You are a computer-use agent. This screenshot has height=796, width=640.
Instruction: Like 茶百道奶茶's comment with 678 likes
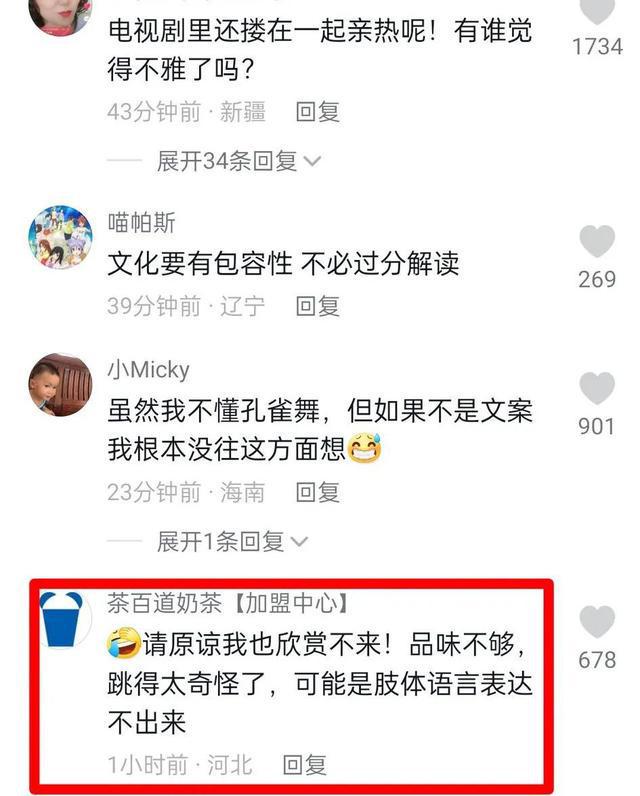(597, 622)
